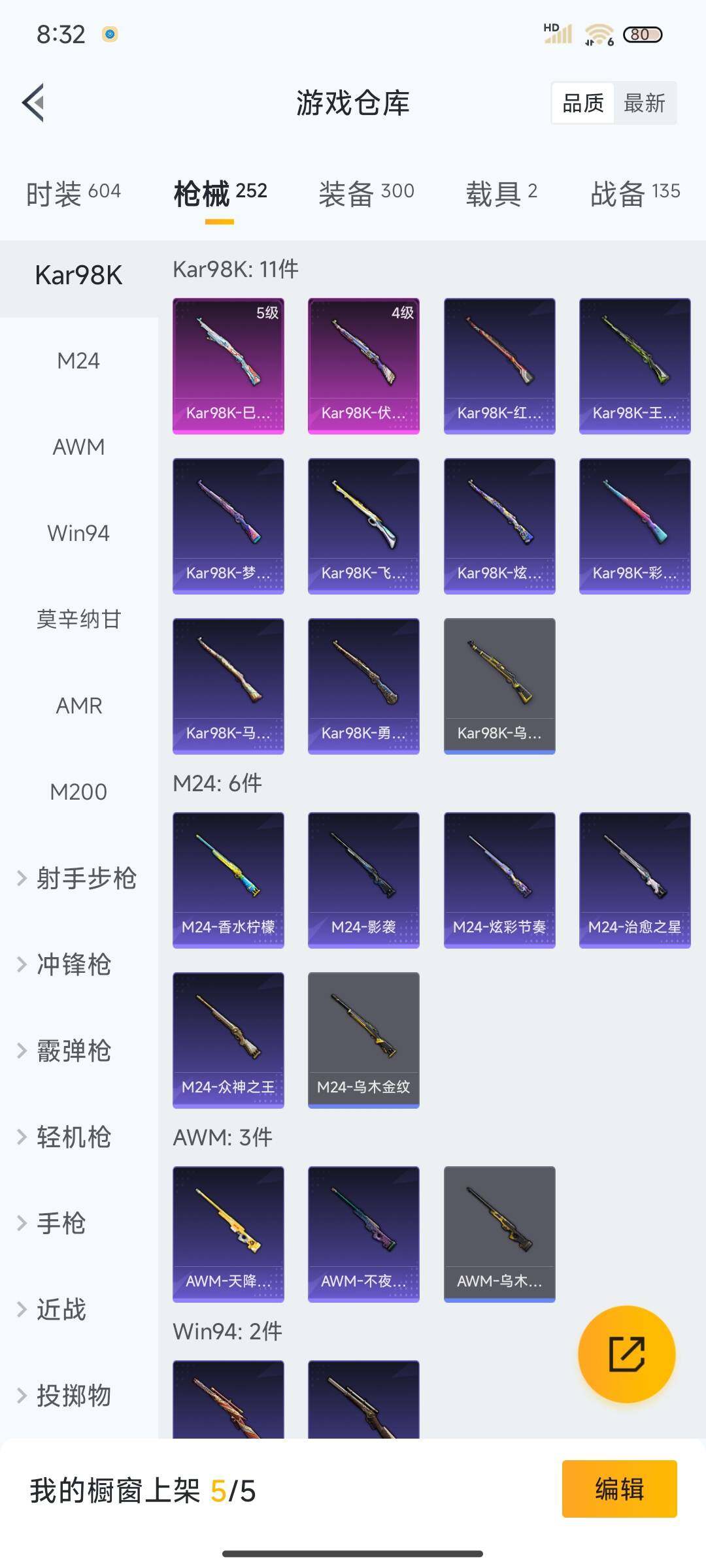Open the level 5 Kar98K skin
This screenshot has width=706, height=1568.
pyautogui.click(x=228, y=366)
